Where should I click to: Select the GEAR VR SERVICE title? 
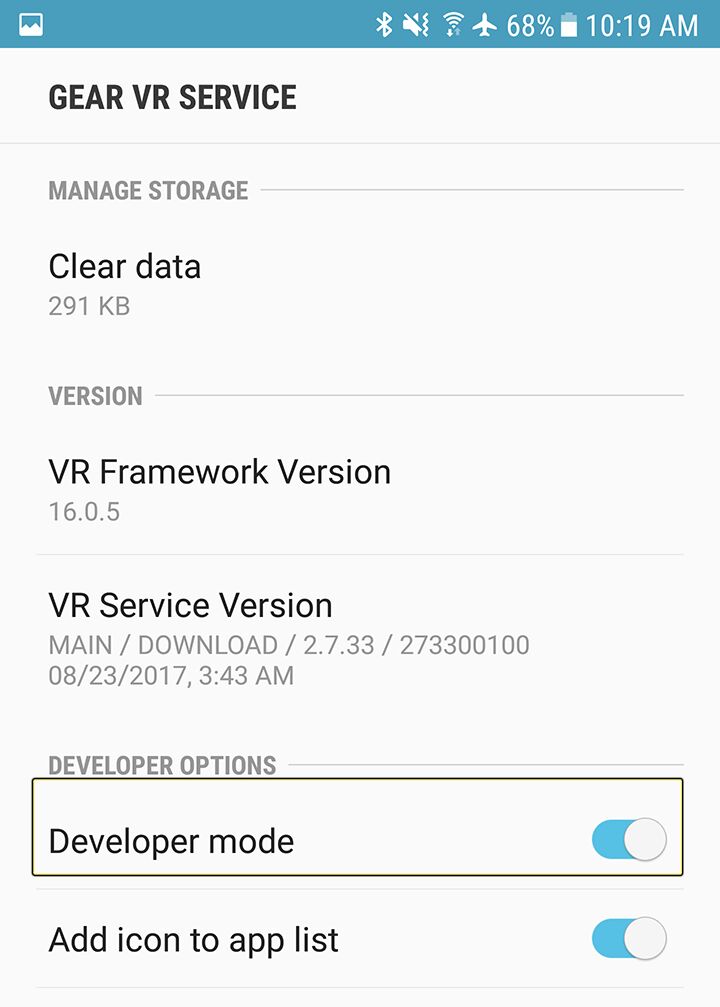coord(172,97)
